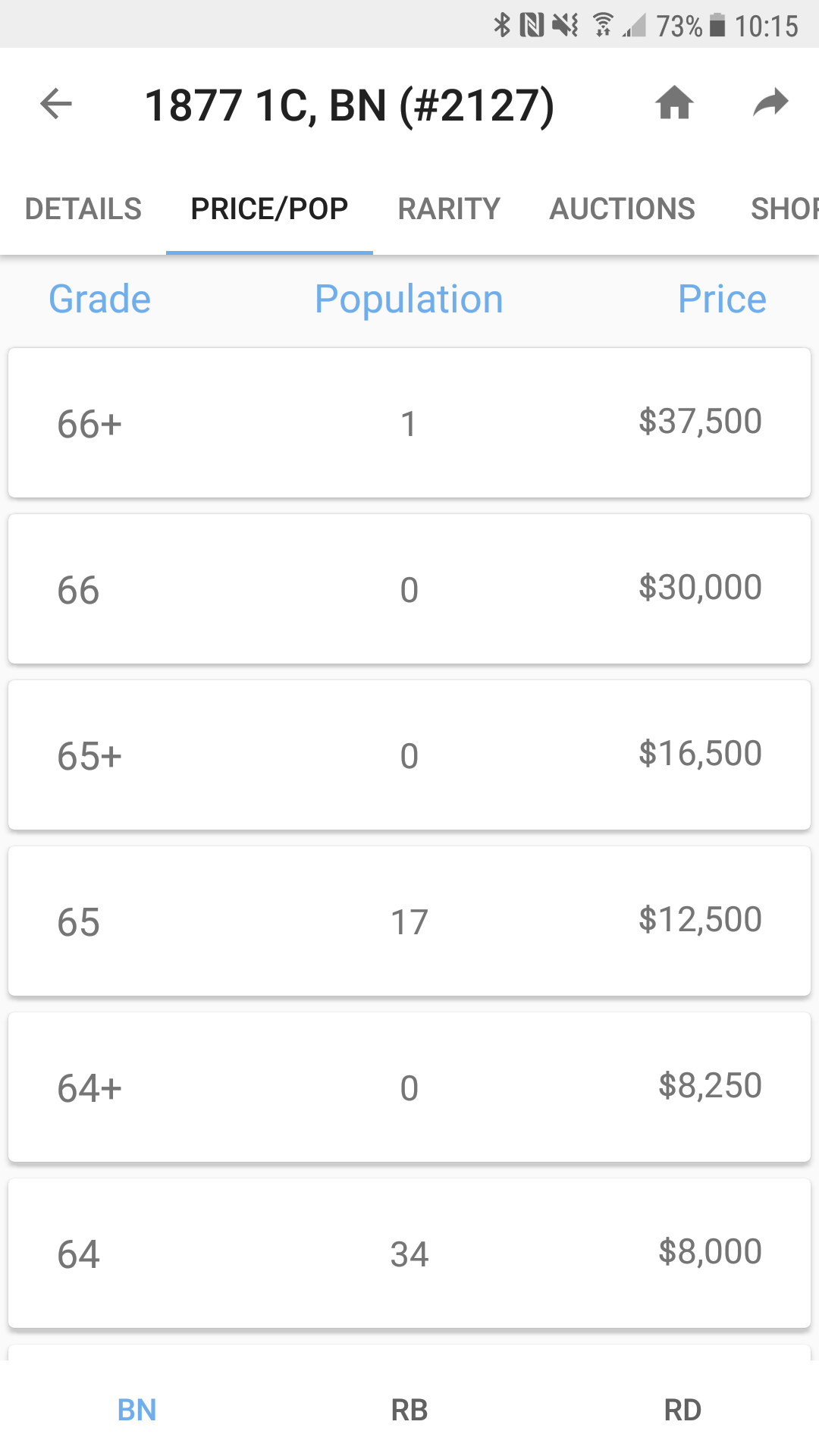Sort by the Price column header

click(722, 299)
